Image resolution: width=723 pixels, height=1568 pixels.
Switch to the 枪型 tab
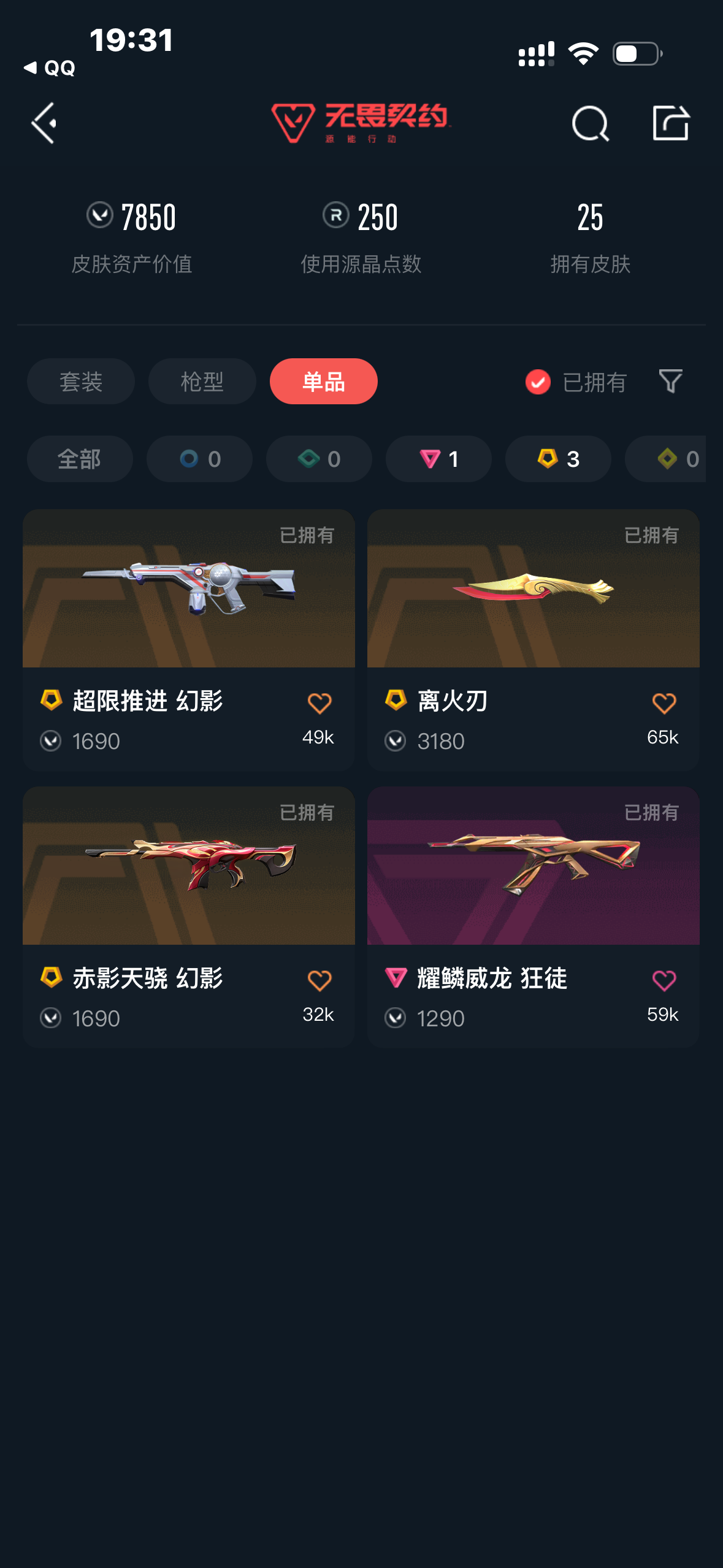[202, 382]
